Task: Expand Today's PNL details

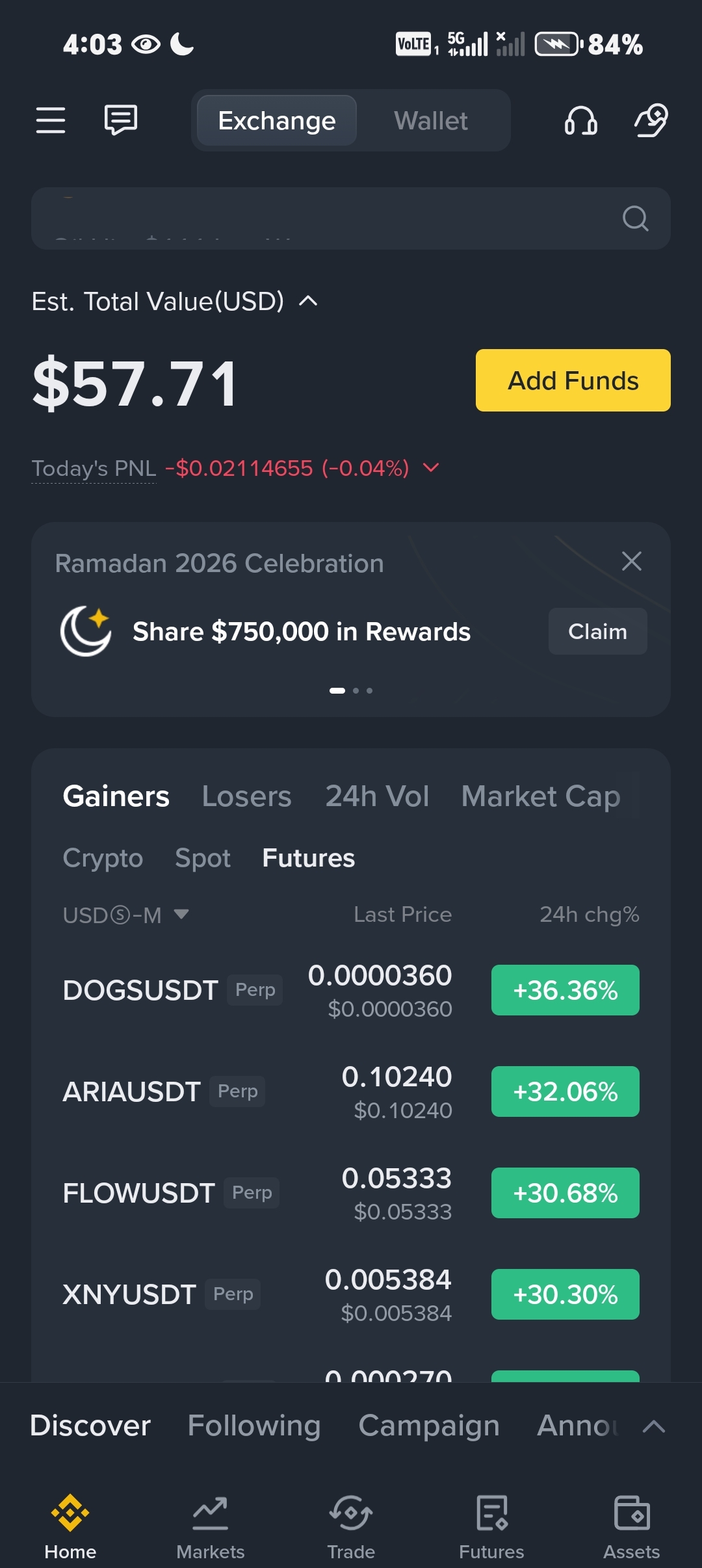Action: click(x=431, y=468)
